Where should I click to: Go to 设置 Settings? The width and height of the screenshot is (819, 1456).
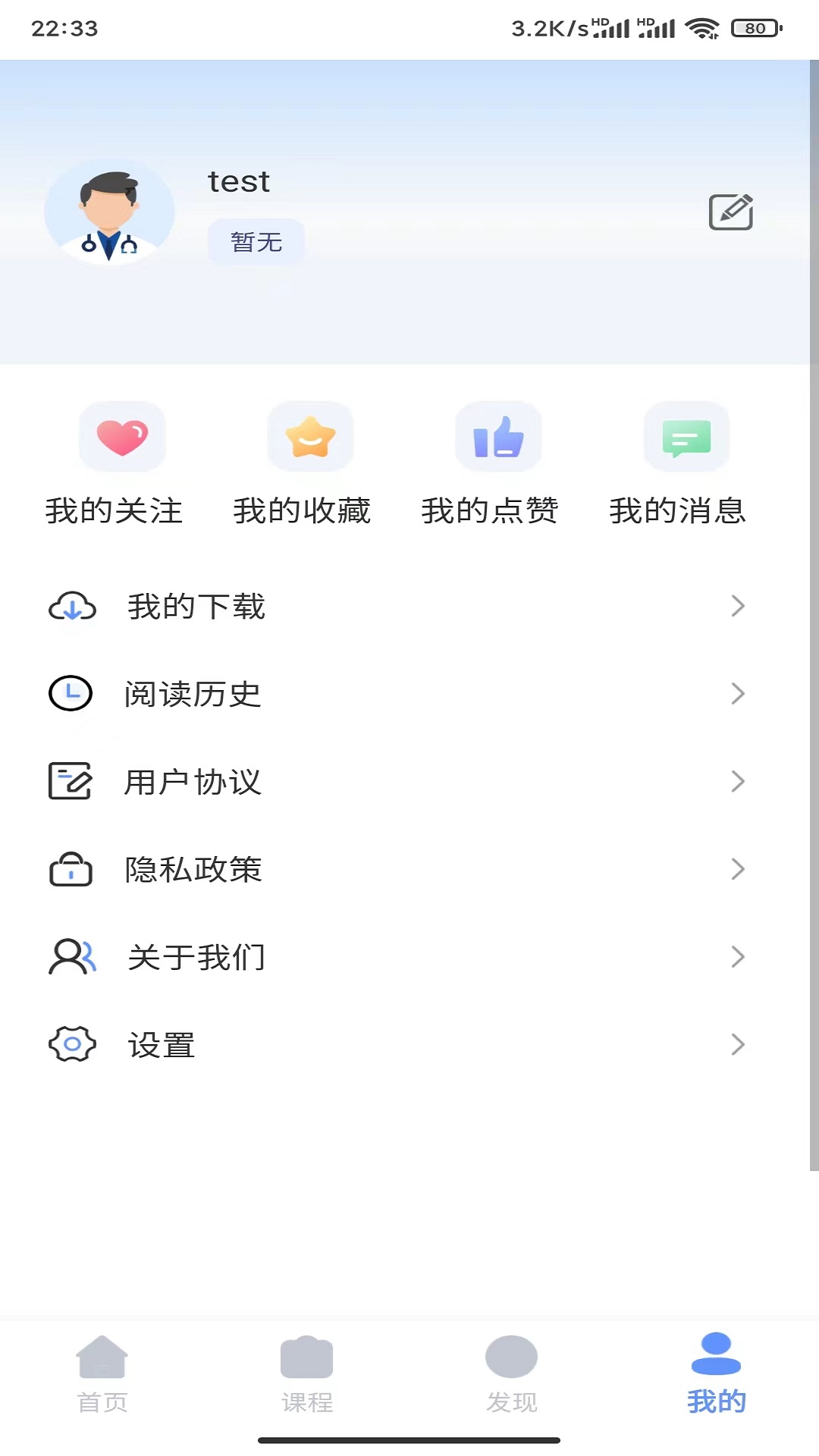point(394,1045)
